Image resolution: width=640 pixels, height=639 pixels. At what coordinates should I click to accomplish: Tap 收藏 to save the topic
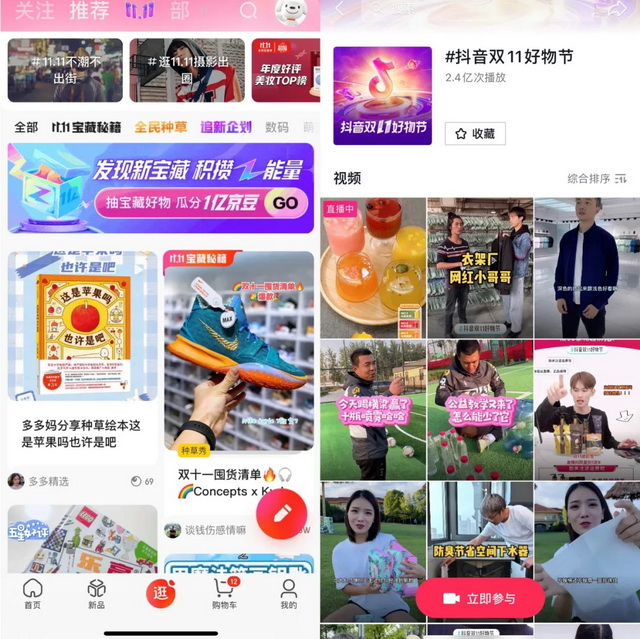tap(475, 133)
